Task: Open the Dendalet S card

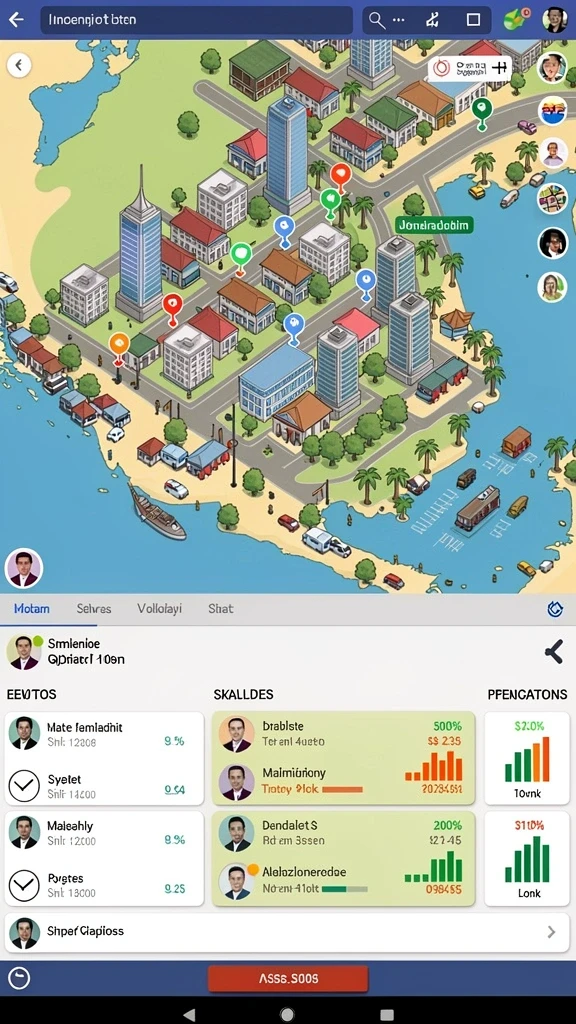Action: click(344, 833)
